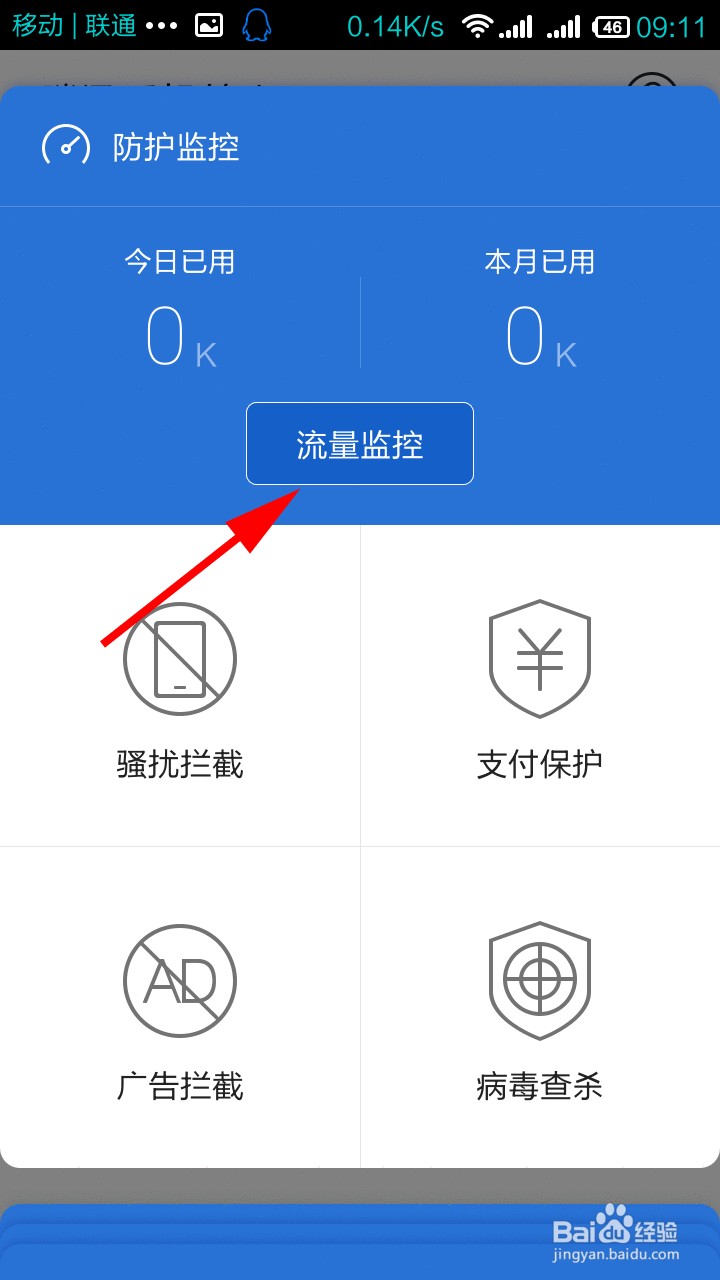
Task: Open the 广告拦截 ad blocking feature
Action: tap(179, 1087)
